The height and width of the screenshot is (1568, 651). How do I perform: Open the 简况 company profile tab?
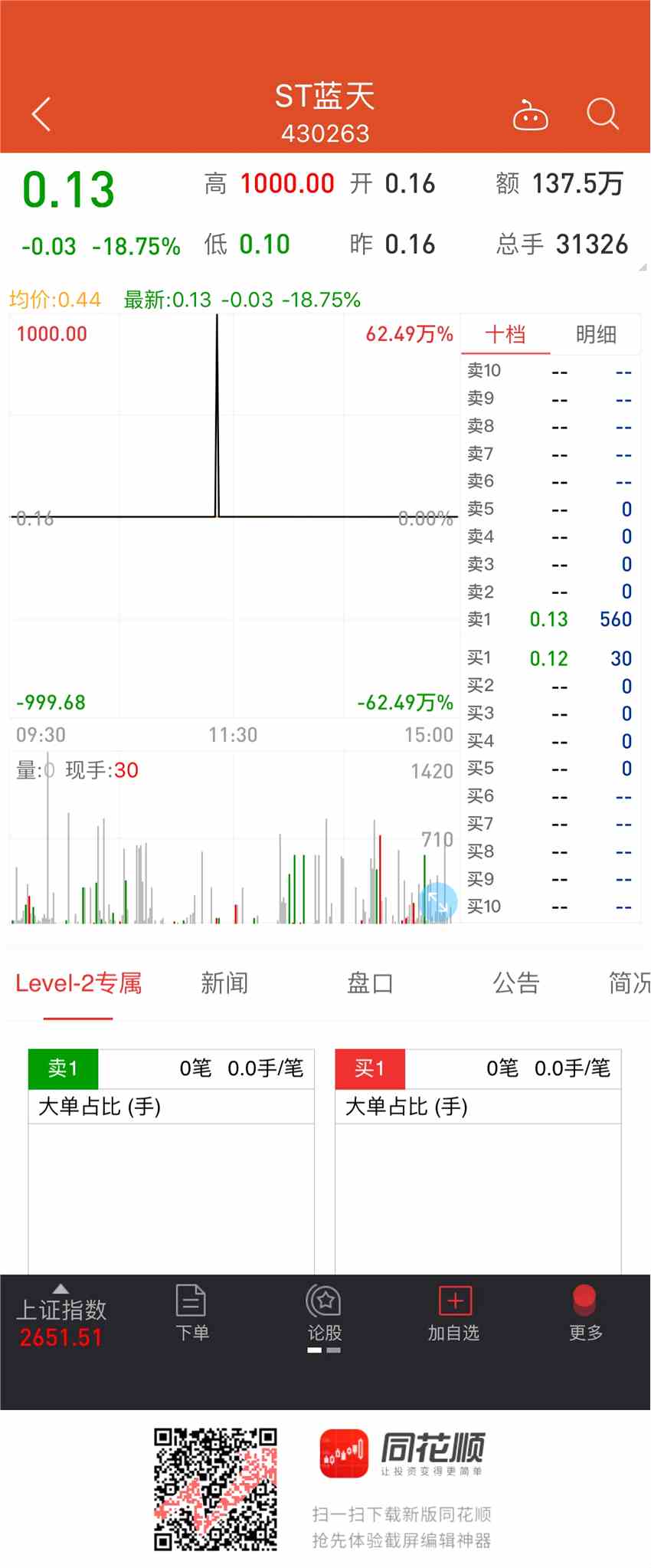click(628, 983)
